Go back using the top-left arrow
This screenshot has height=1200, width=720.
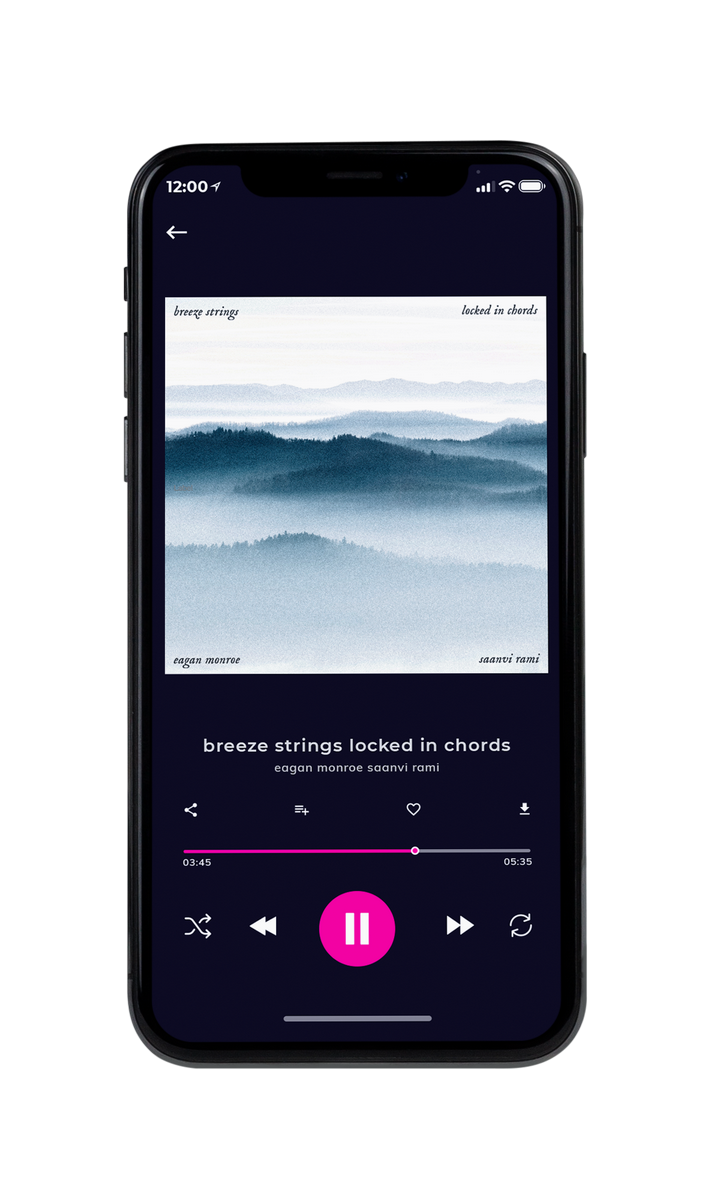coord(177,232)
